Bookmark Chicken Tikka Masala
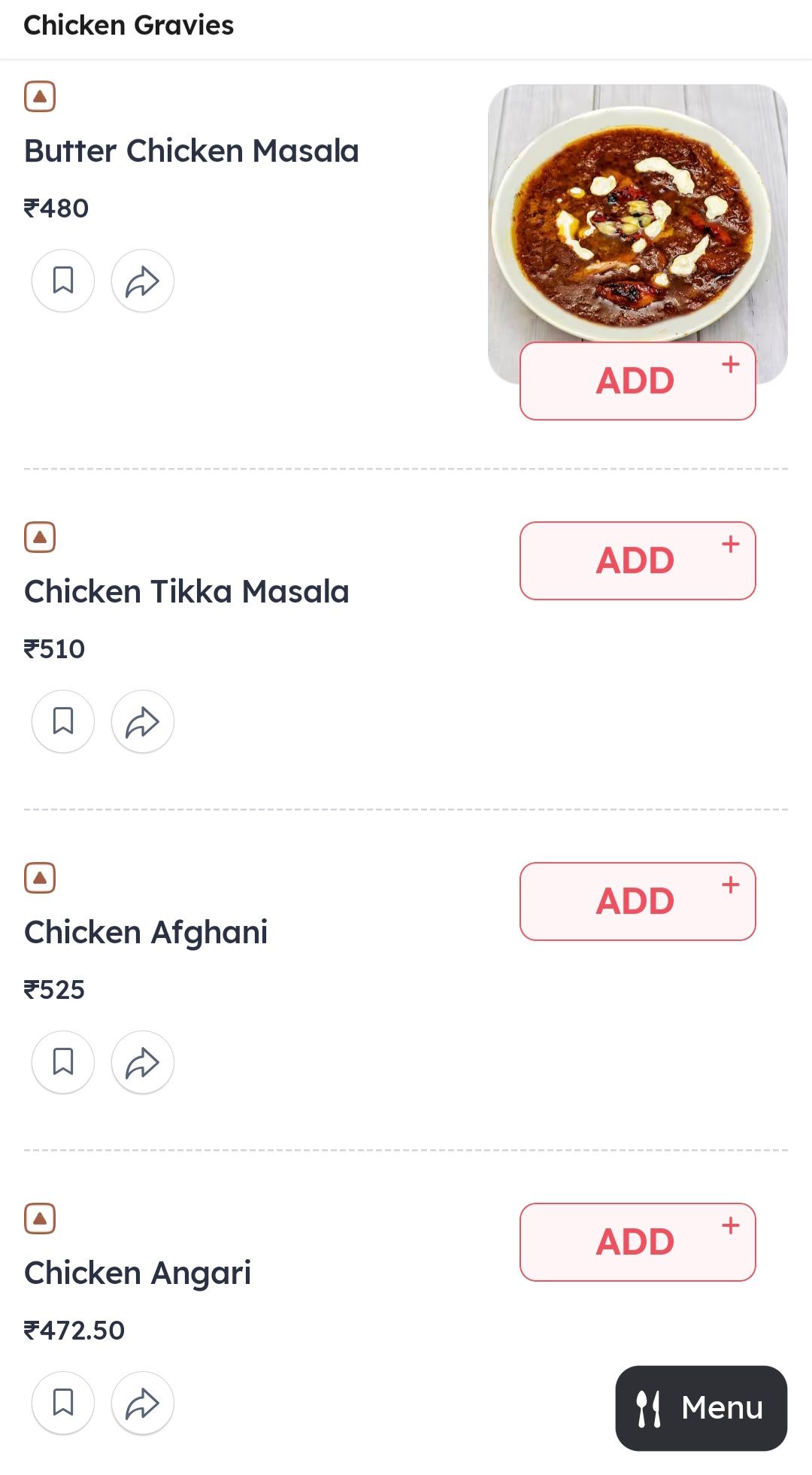Image resolution: width=812 pixels, height=1475 pixels. coord(63,721)
